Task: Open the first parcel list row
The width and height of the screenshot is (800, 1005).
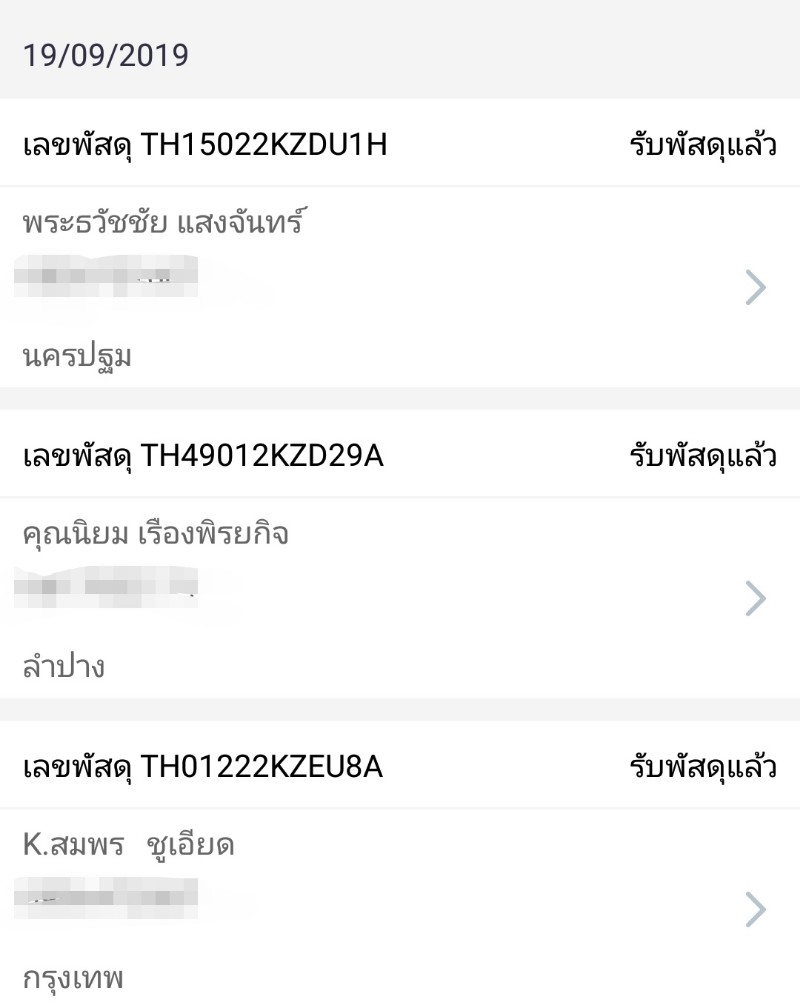Action: [400, 250]
